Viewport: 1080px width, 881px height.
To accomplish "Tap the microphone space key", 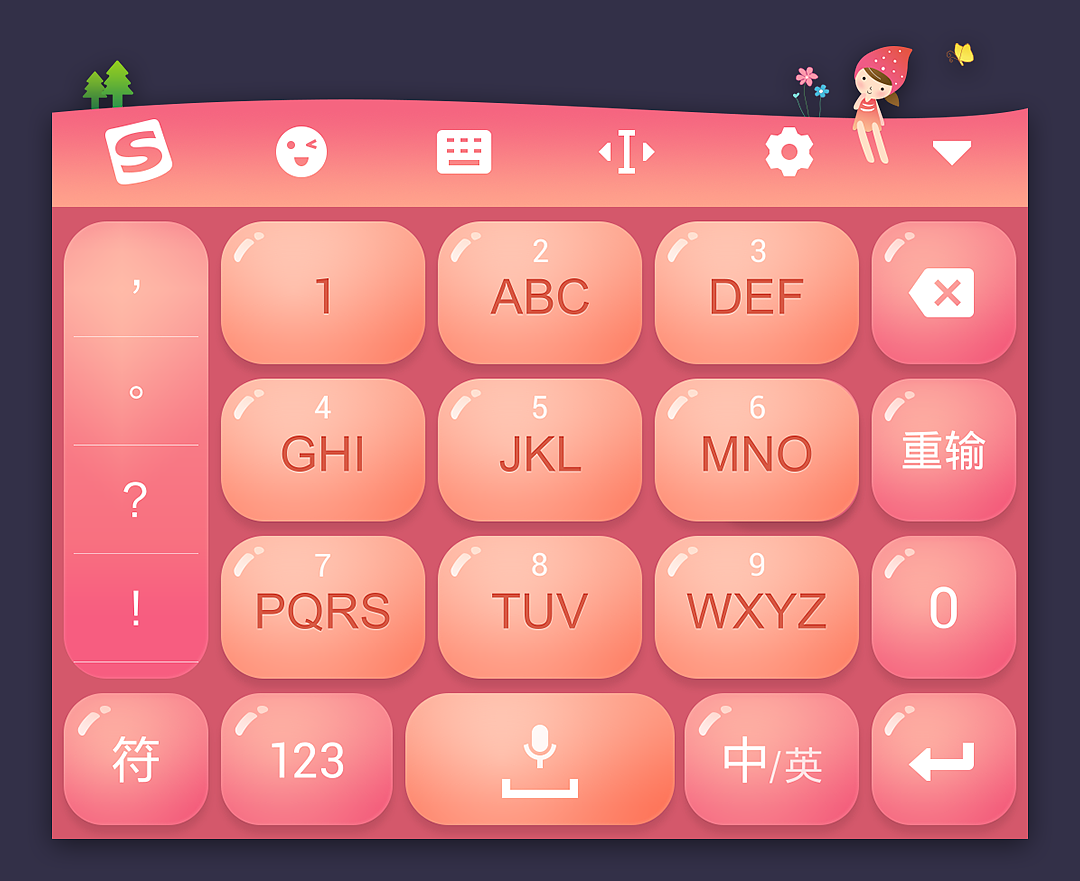I will point(540,759).
